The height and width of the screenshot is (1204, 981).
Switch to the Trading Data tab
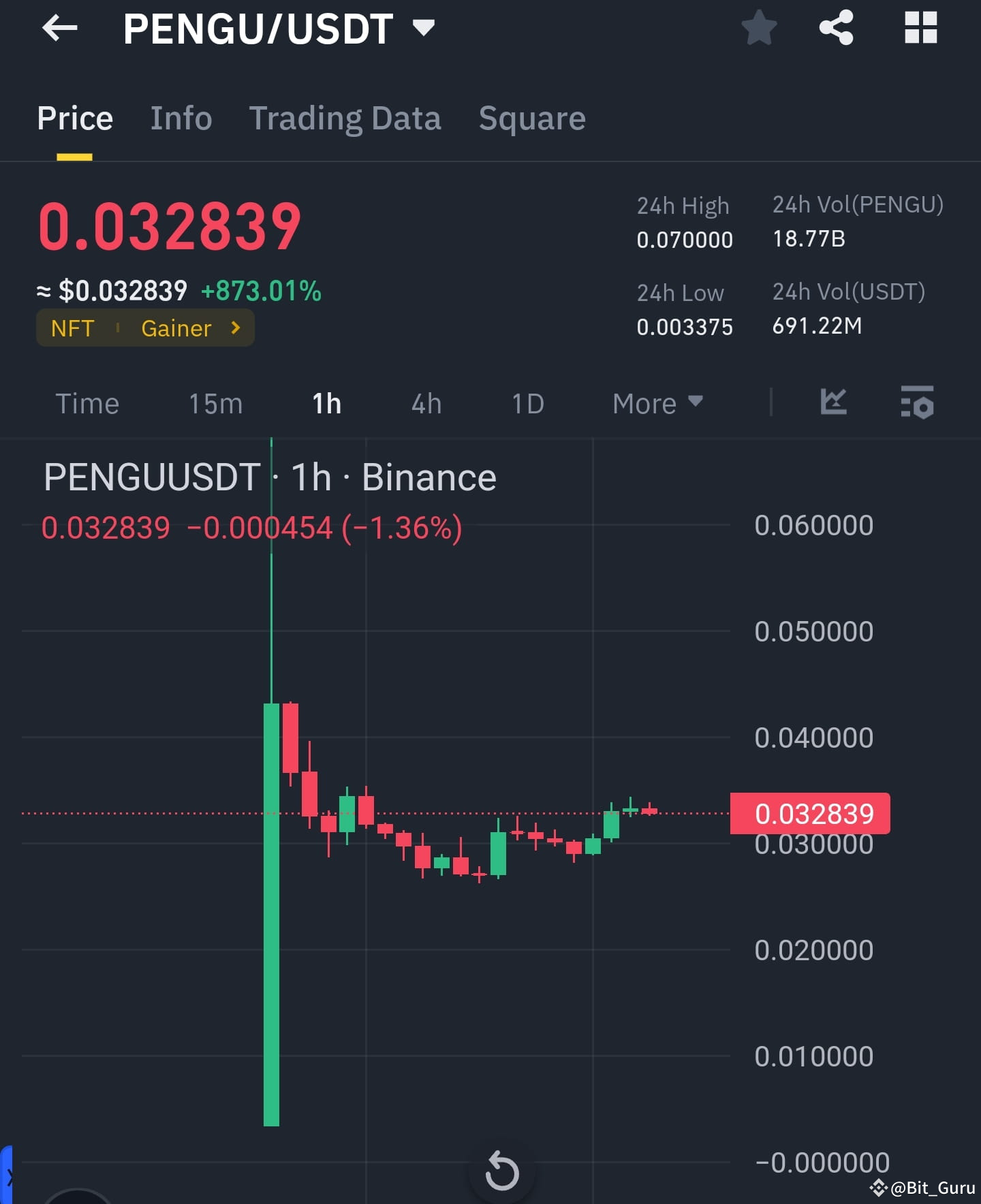pyautogui.click(x=345, y=118)
